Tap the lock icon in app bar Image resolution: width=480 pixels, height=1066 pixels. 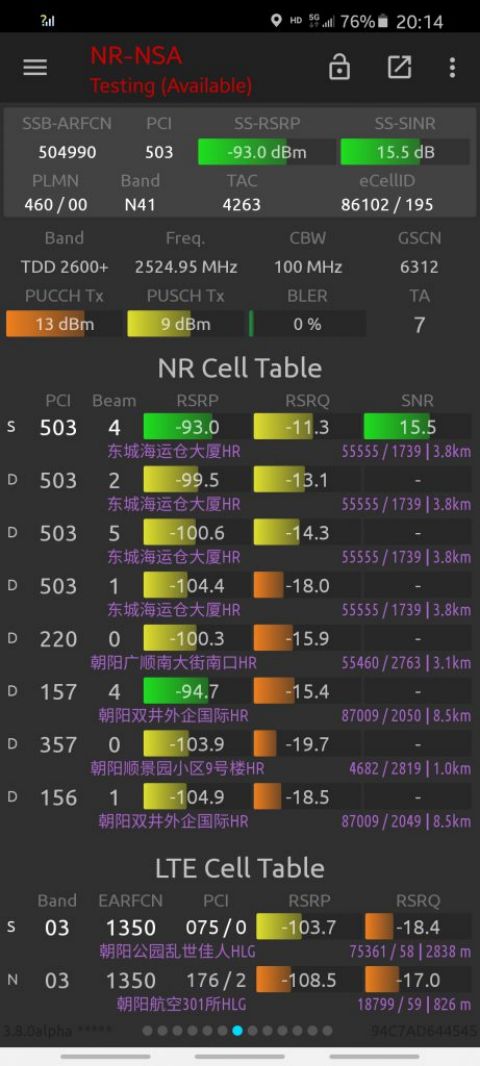(339, 67)
